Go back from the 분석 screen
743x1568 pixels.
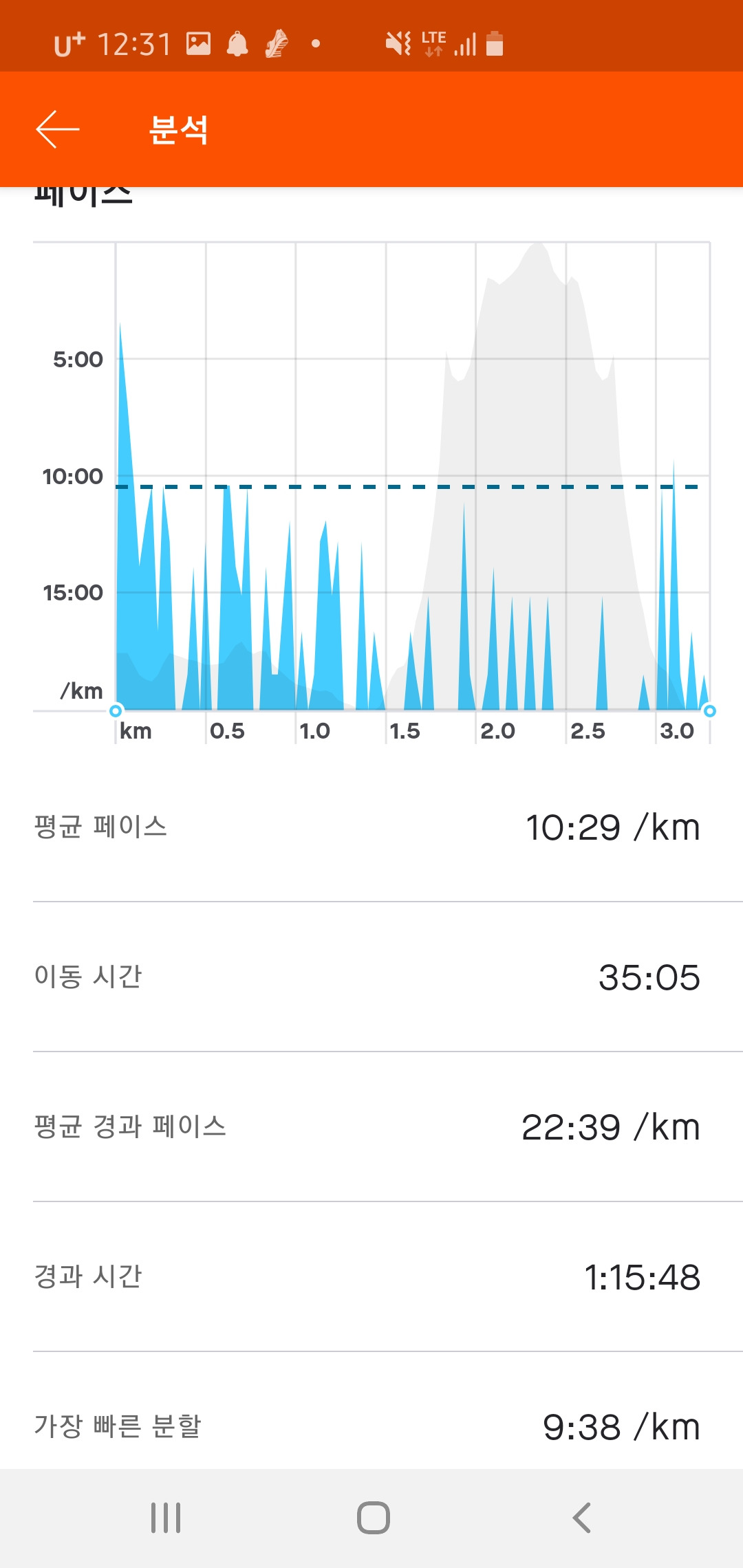tap(58, 129)
